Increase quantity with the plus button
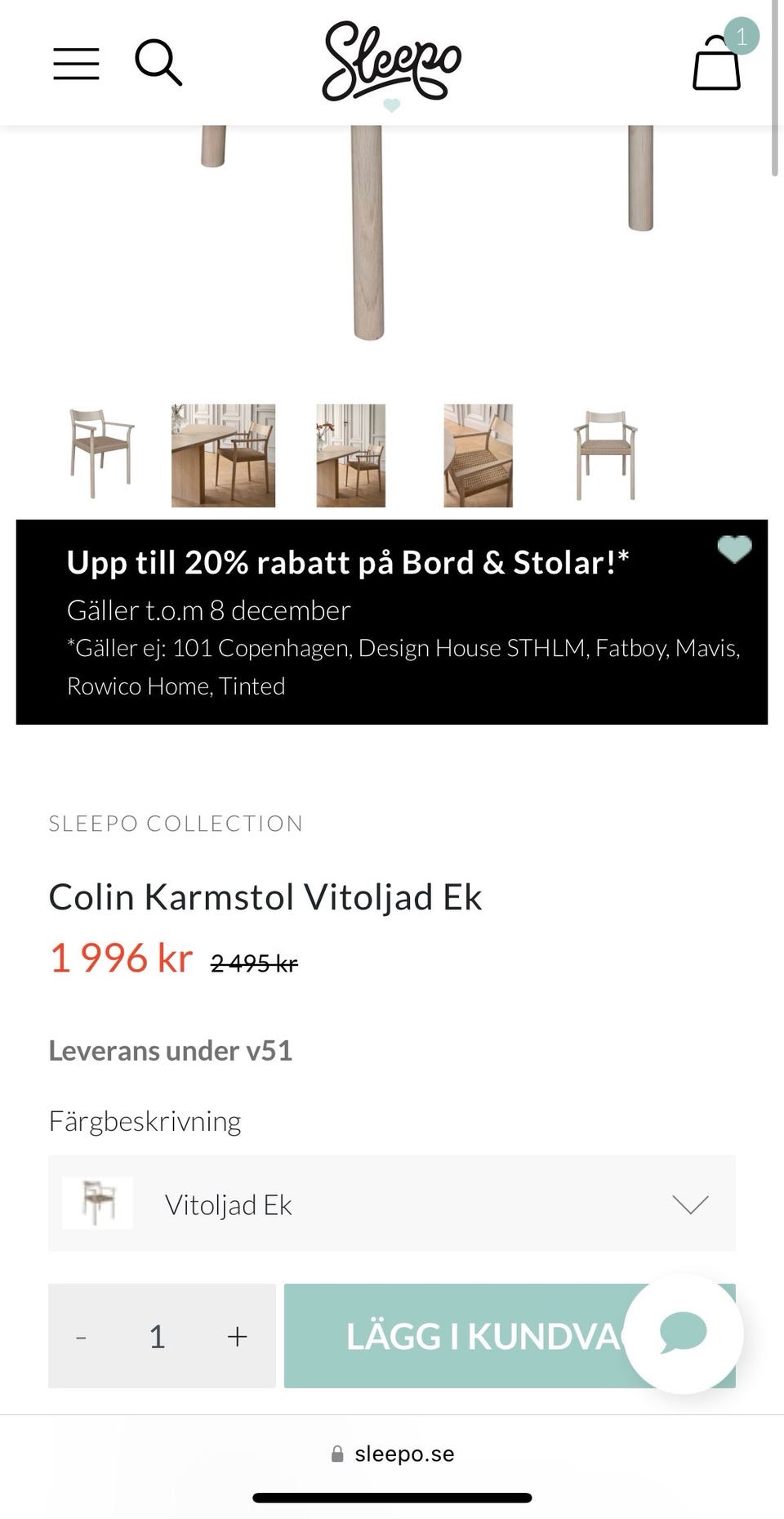Viewport: 784px width, 1519px height. coord(236,1336)
